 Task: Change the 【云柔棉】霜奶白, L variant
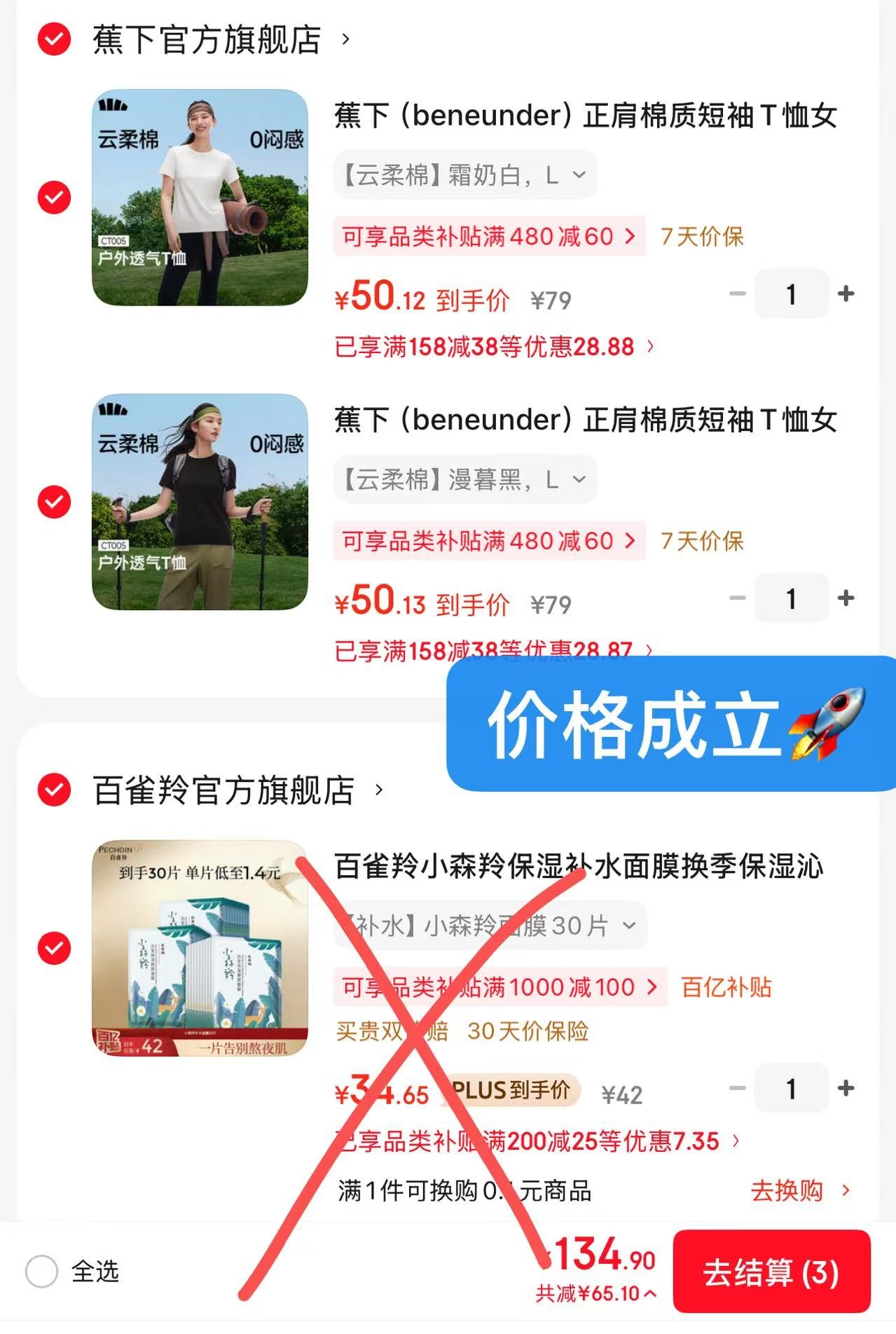tap(464, 175)
